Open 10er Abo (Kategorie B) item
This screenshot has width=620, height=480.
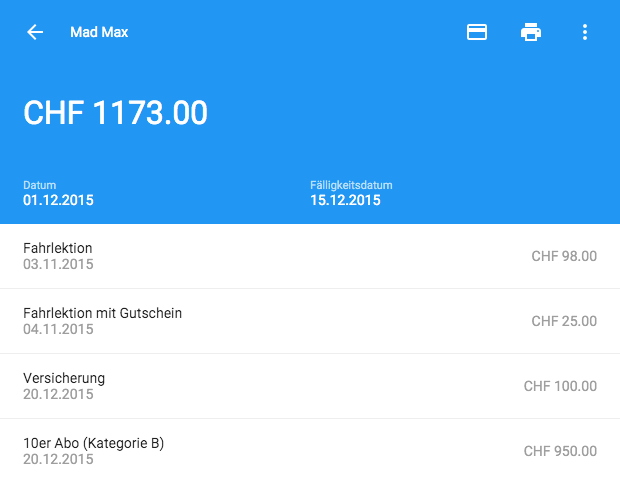[x=310, y=450]
